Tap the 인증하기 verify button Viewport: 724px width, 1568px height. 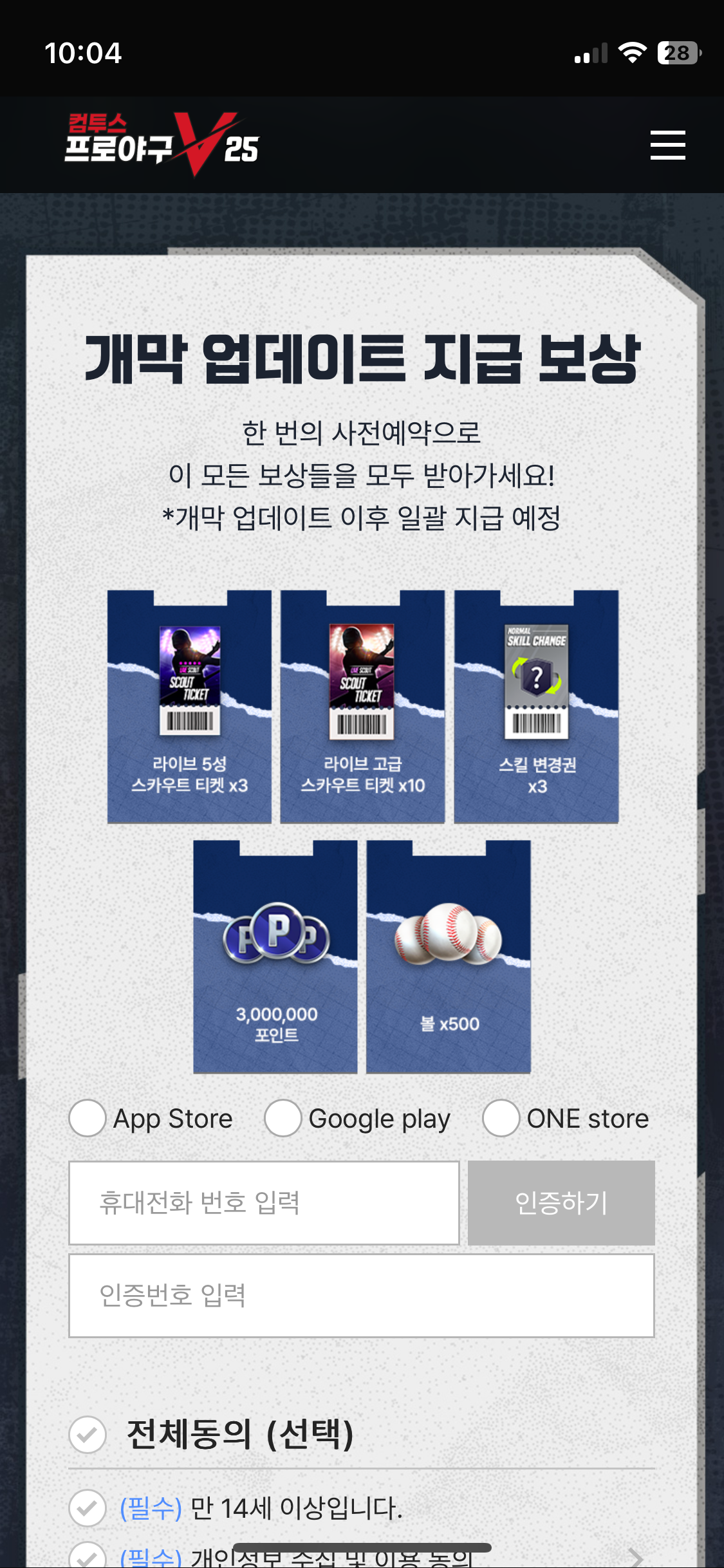[561, 1202]
